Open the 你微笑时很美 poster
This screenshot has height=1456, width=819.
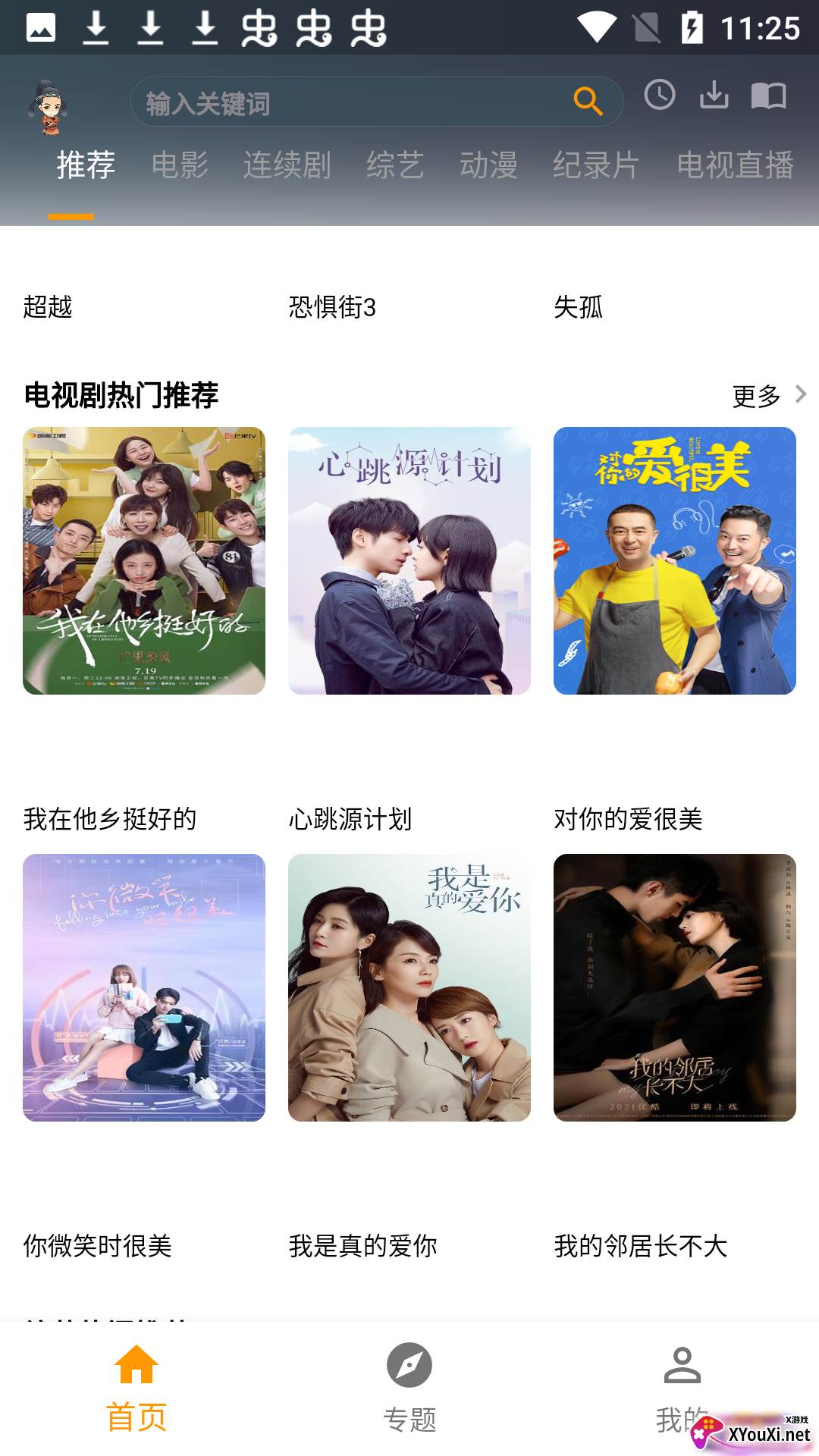pos(144,987)
